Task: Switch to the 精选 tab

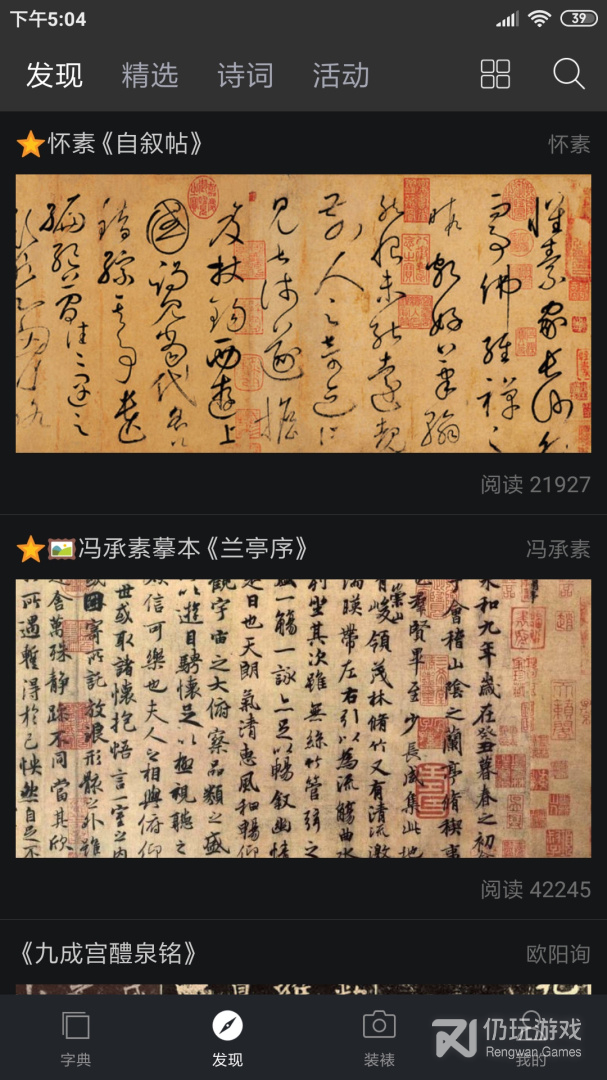Action: [x=150, y=75]
